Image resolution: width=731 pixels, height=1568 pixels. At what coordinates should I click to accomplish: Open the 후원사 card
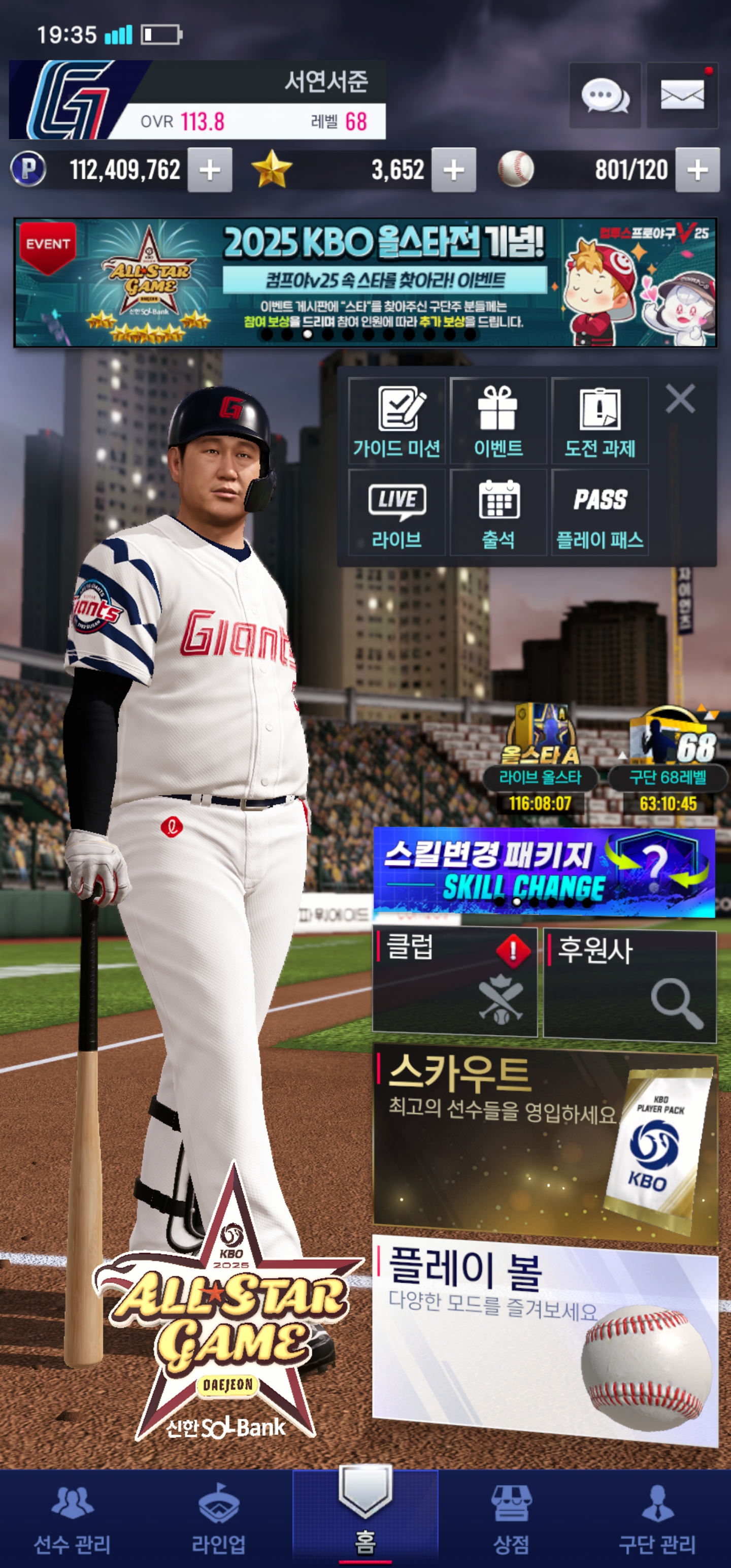tap(629, 983)
